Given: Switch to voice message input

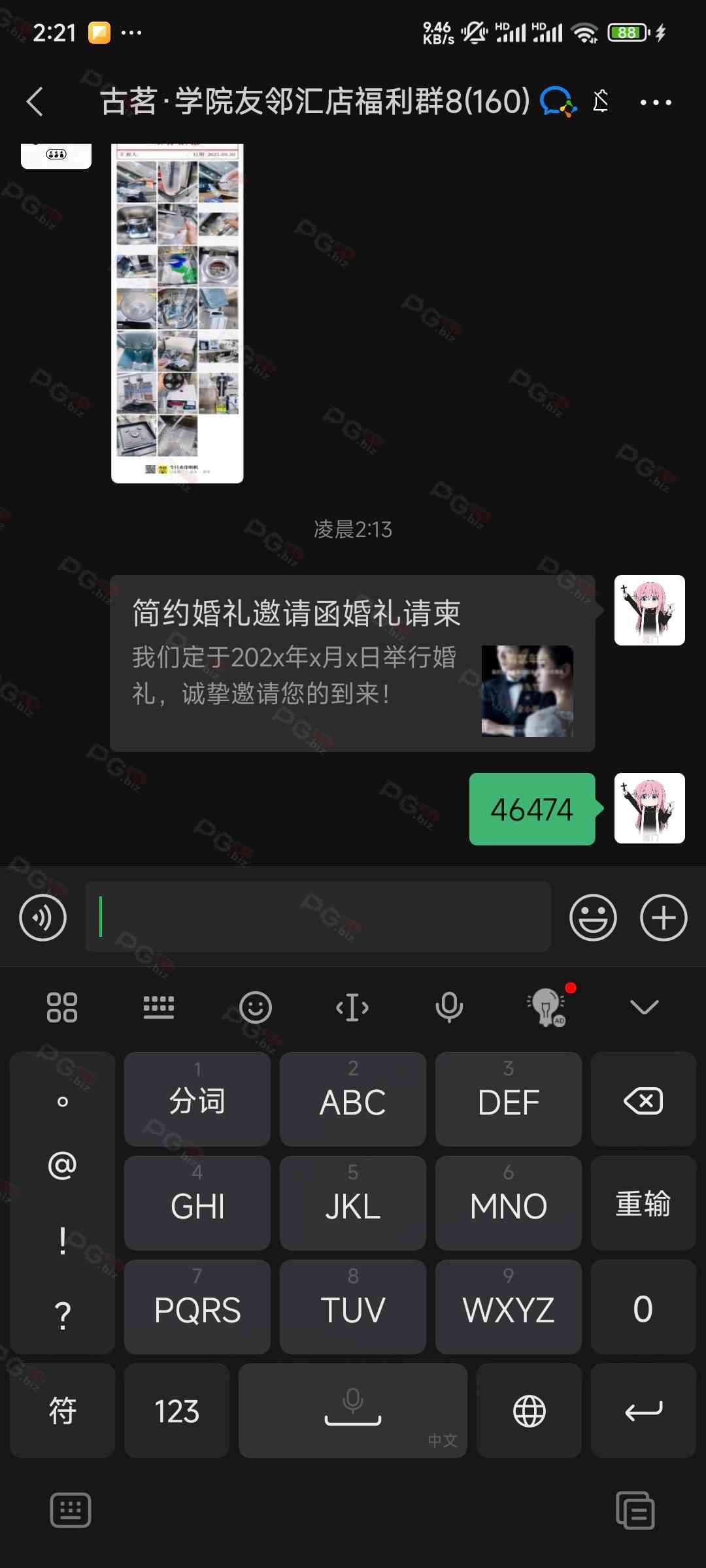Looking at the screenshot, I should pos(43,917).
